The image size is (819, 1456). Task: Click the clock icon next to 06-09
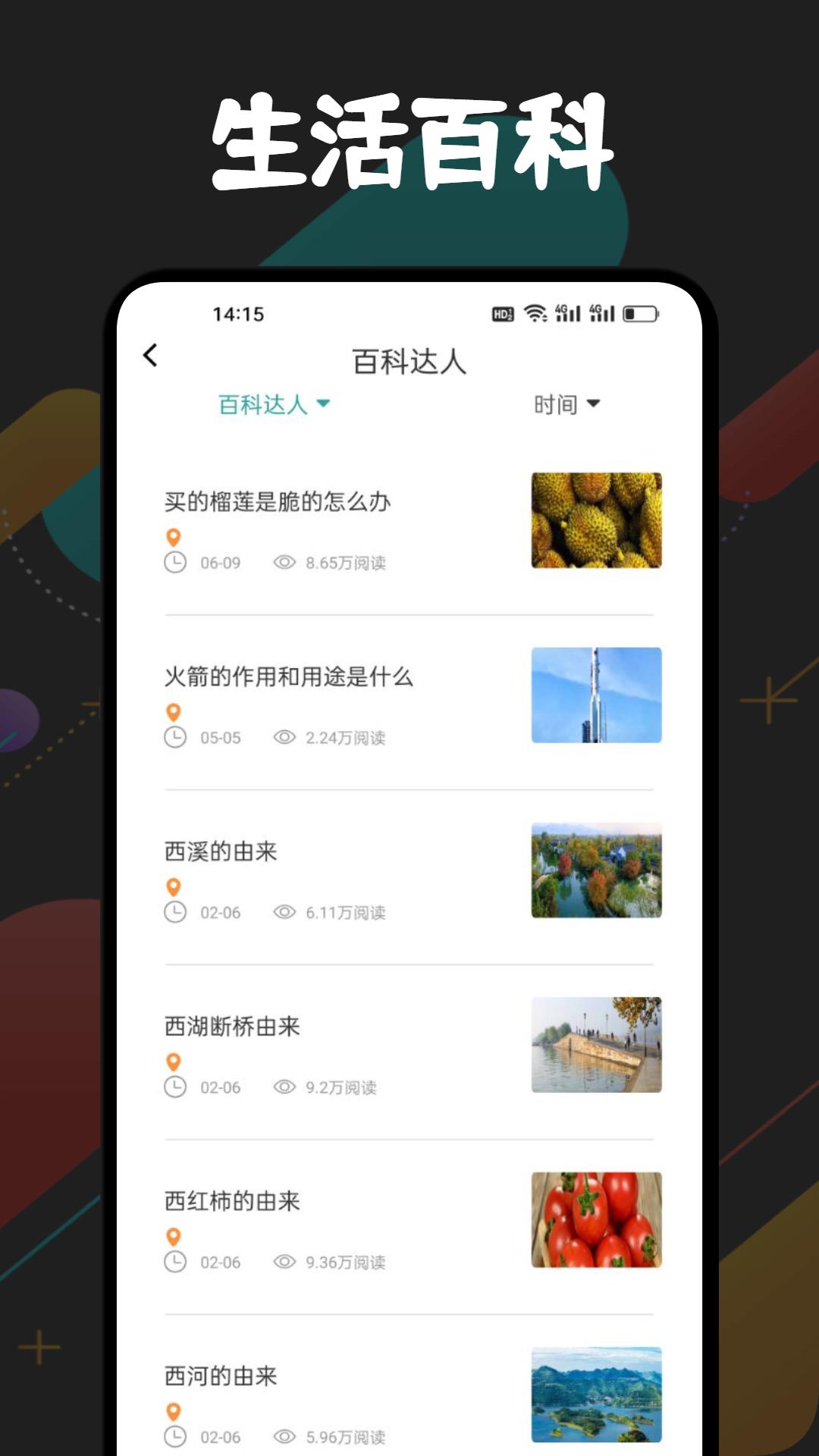pyautogui.click(x=176, y=563)
